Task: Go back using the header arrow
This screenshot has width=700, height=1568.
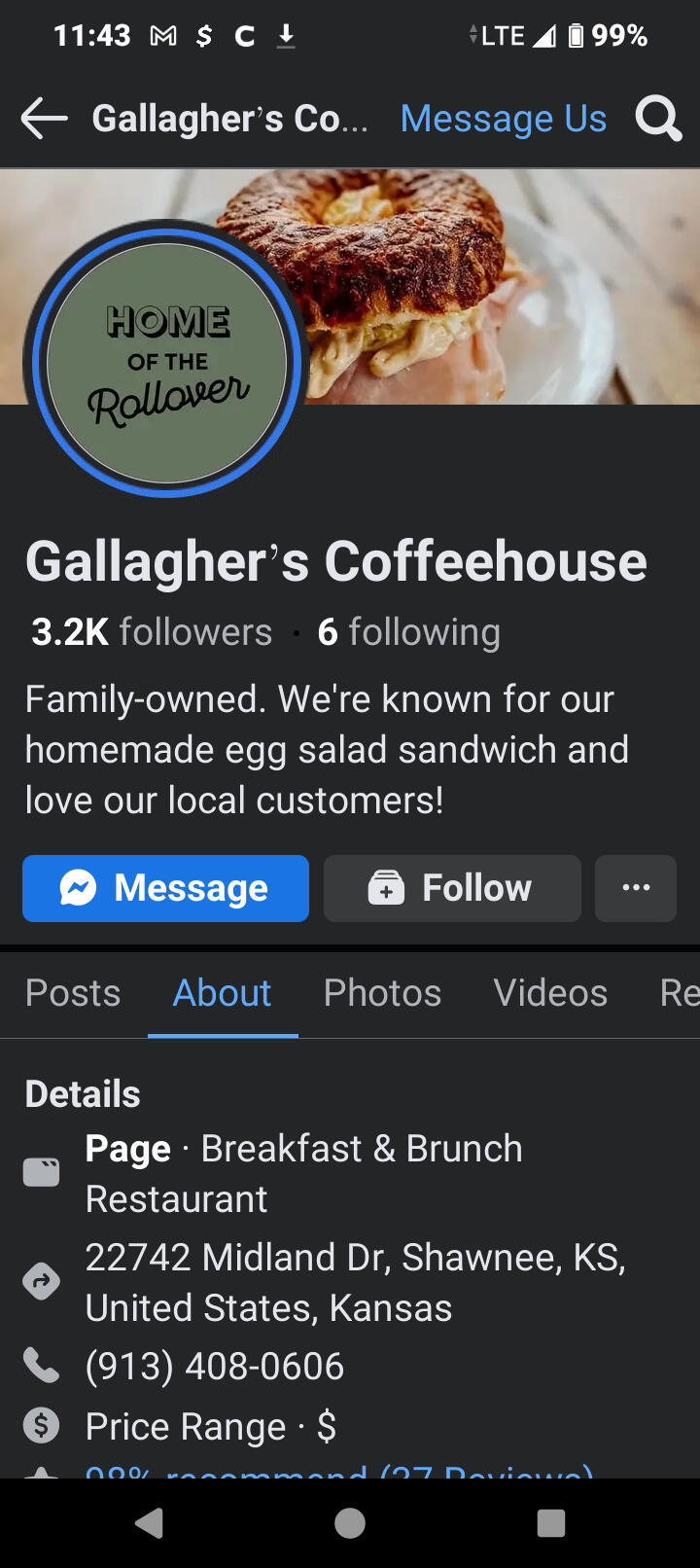Action: [44, 119]
